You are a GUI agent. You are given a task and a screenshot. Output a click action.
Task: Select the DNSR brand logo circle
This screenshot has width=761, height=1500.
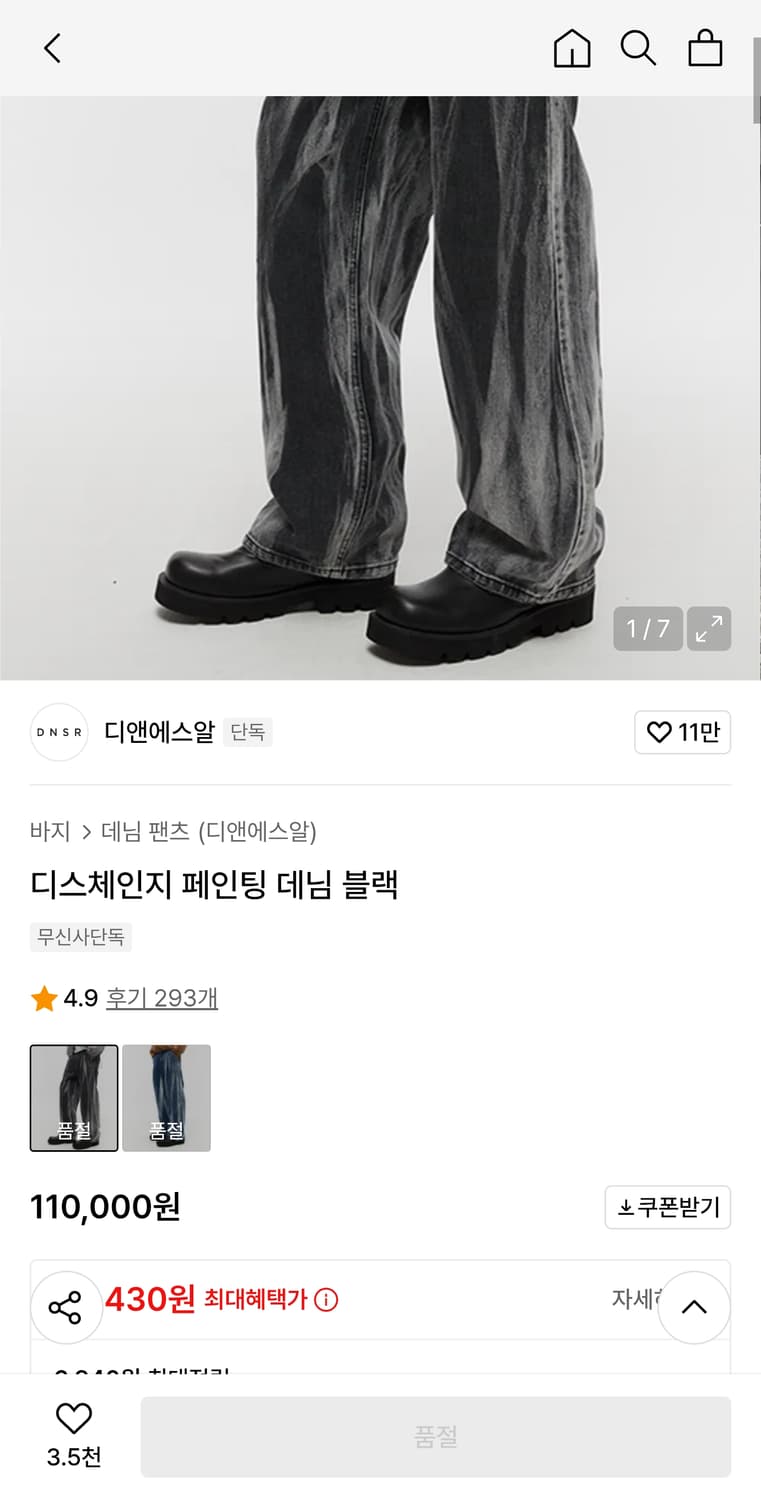tap(59, 732)
